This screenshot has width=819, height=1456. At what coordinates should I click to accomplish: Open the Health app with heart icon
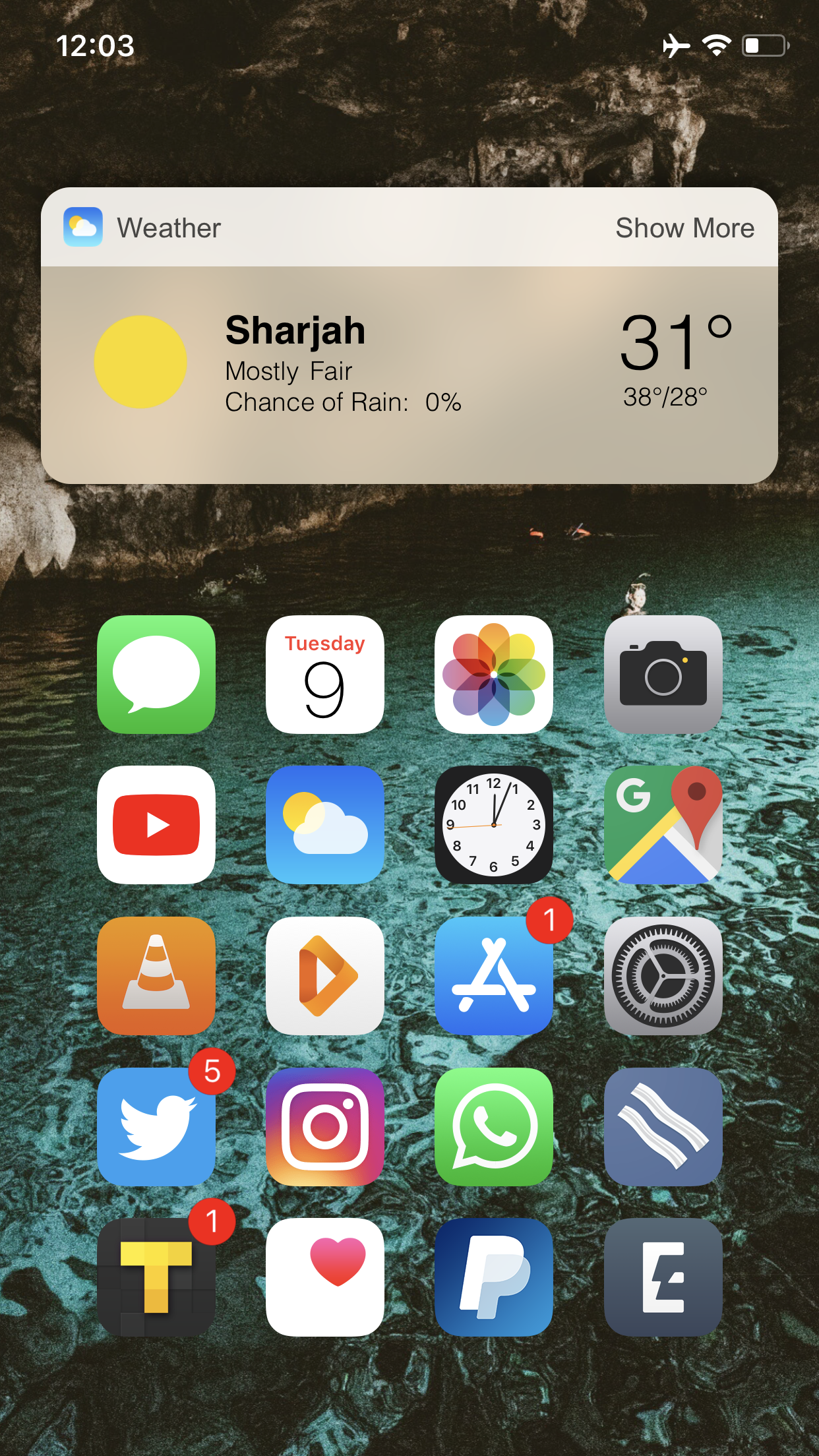[325, 1277]
